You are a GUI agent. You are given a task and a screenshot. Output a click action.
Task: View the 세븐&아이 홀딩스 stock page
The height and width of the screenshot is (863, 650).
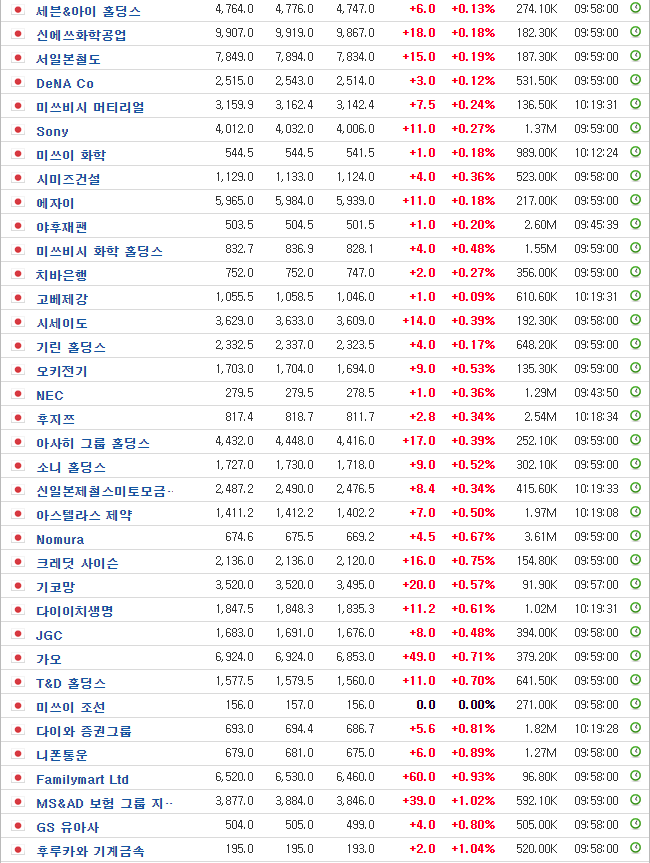click(x=88, y=11)
